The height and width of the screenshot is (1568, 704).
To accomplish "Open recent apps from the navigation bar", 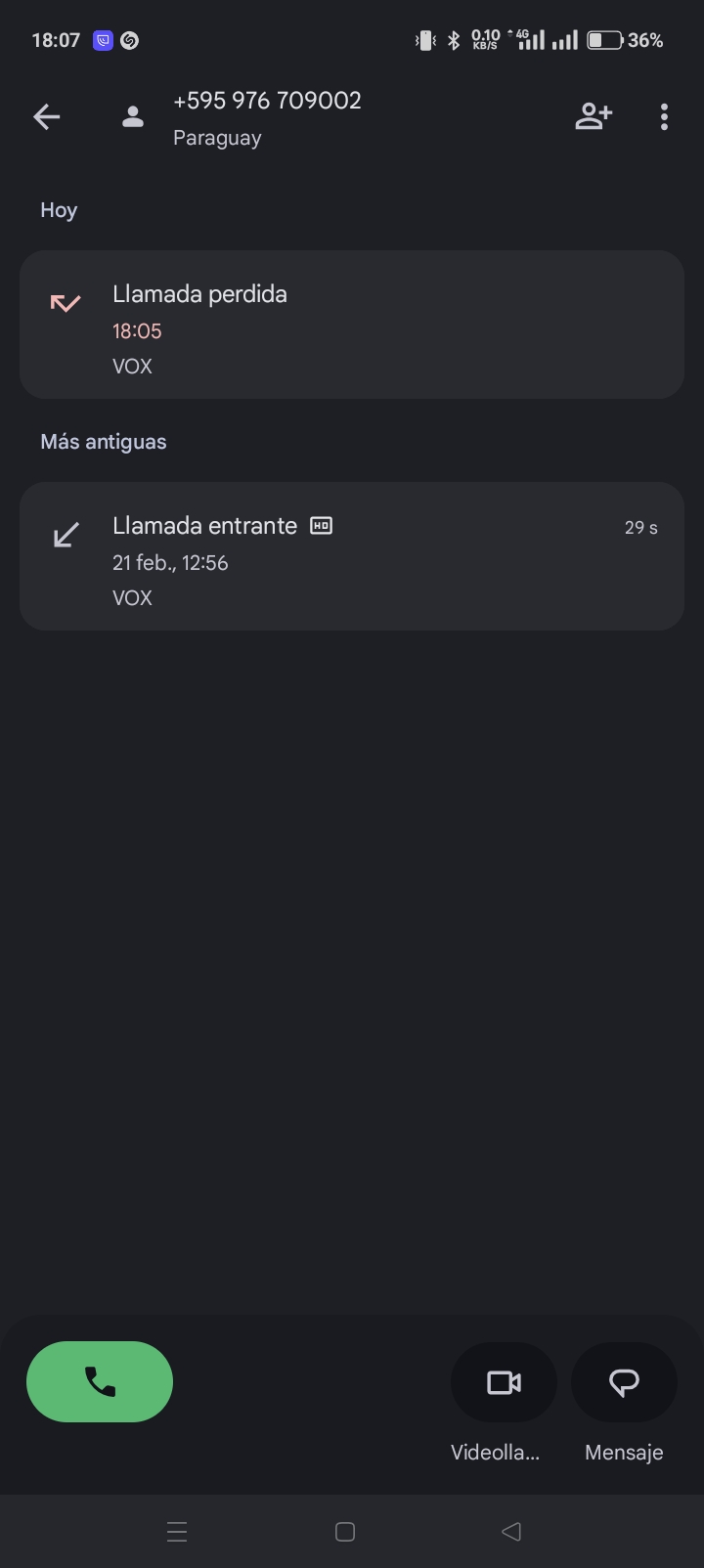I will pos(177,1532).
